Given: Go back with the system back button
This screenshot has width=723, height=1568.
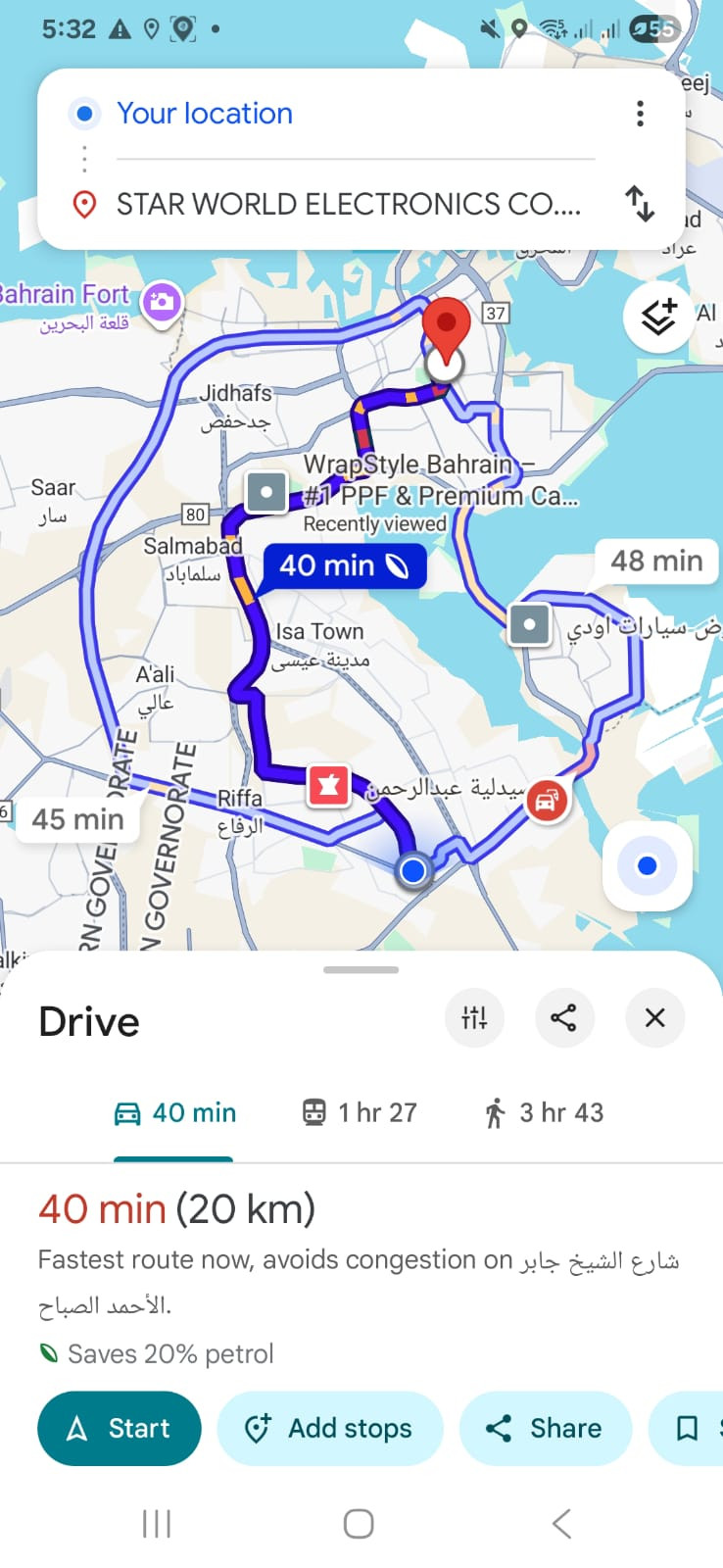Looking at the screenshot, I should pos(561,1524).
